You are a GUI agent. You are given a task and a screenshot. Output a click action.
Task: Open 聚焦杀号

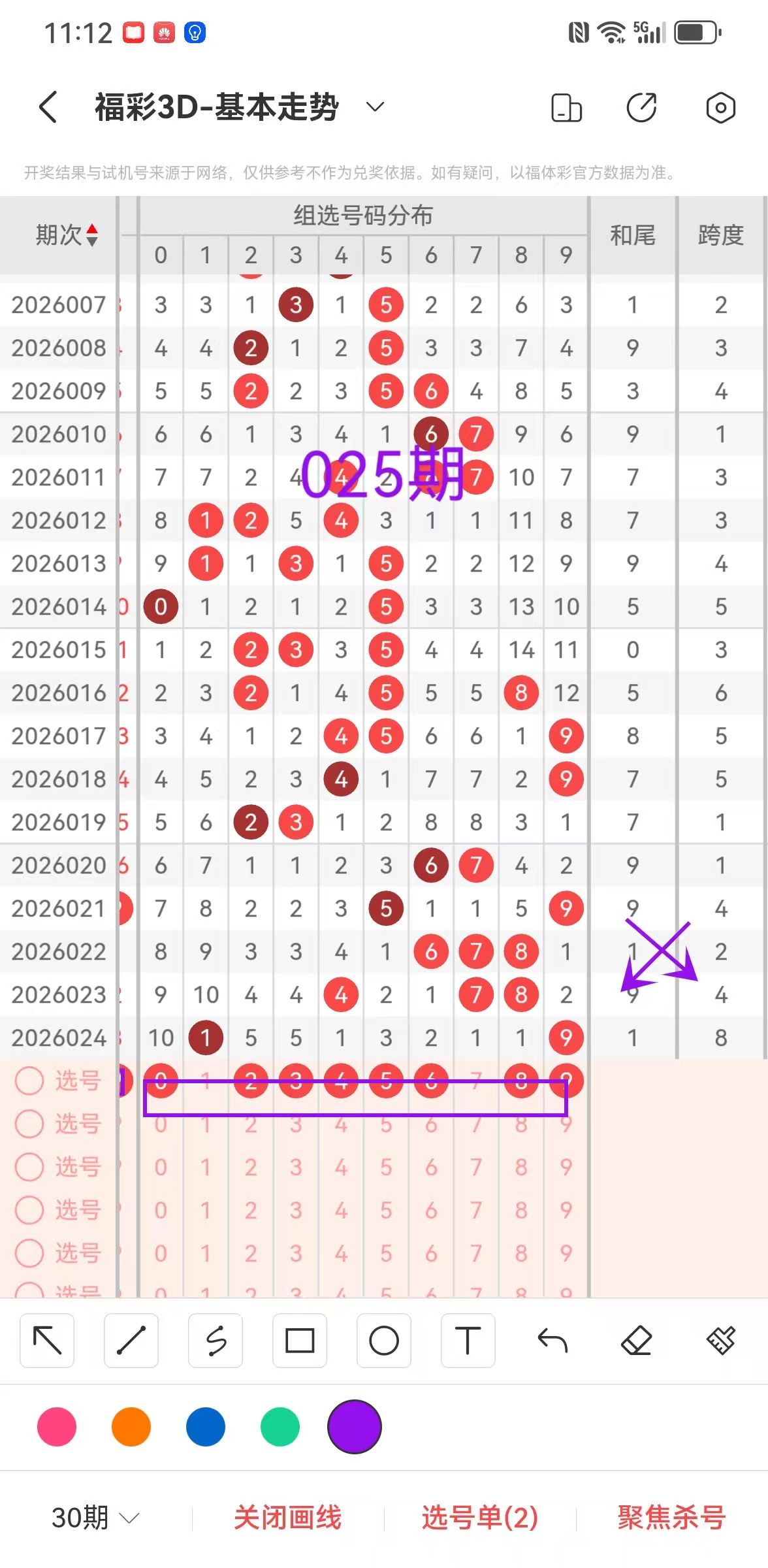(671, 1517)
